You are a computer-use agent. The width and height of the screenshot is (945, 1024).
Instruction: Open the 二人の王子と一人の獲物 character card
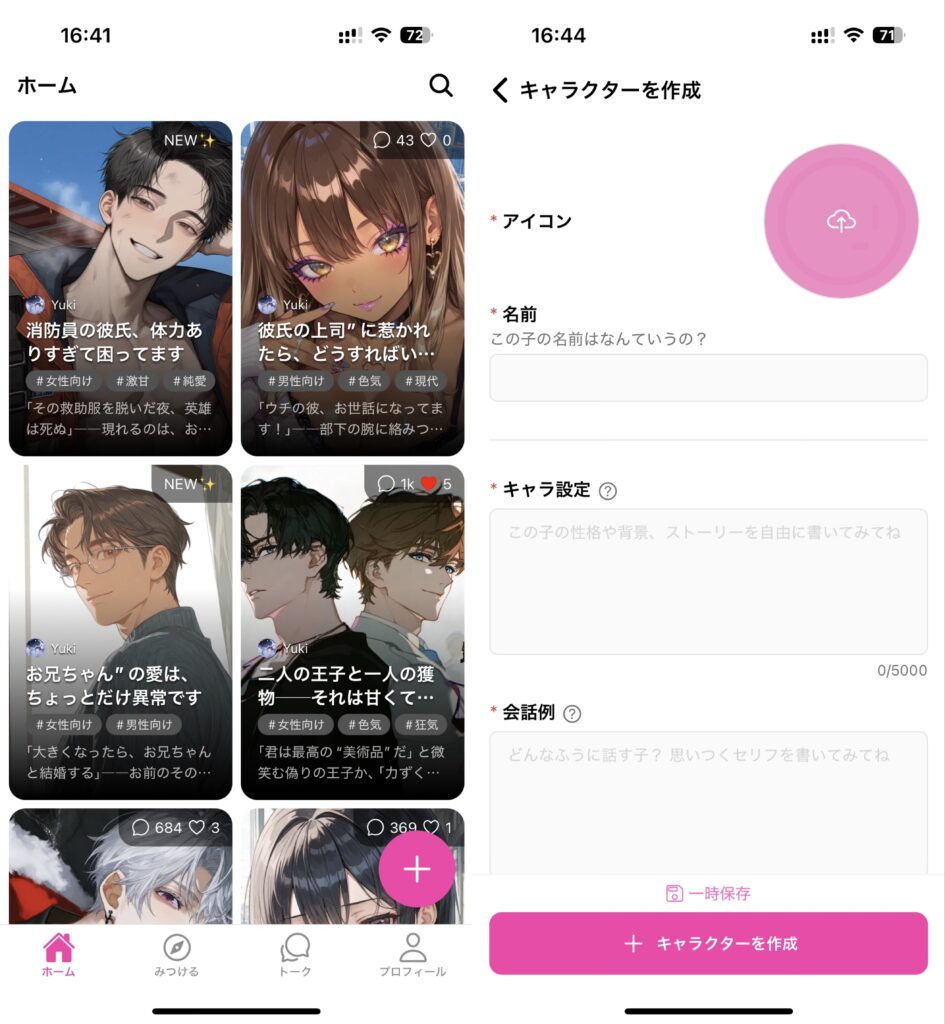(352, 632)
